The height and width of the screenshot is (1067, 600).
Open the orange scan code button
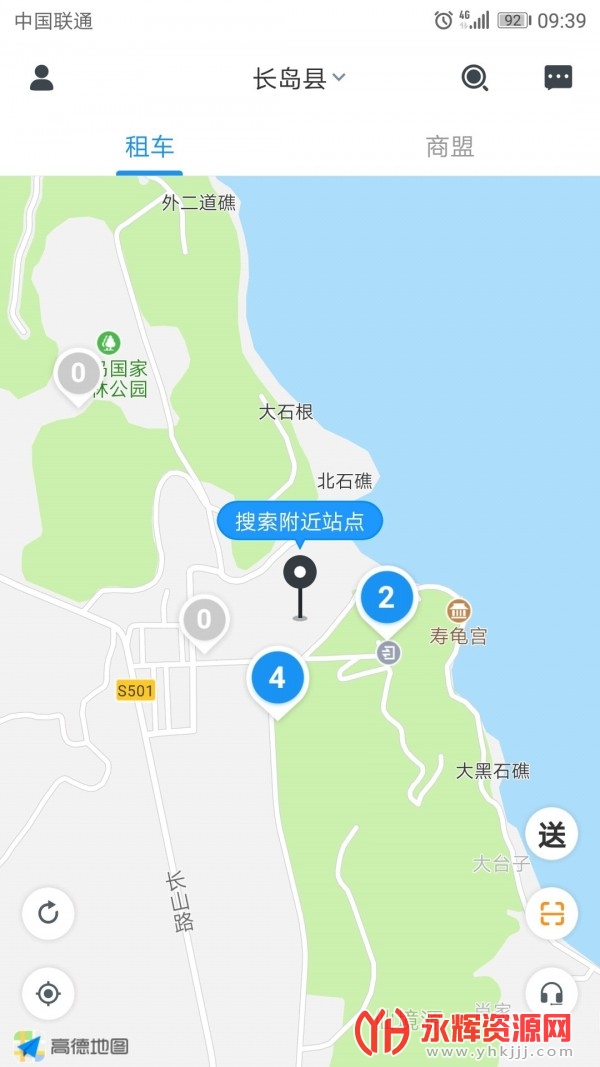tap(552, 913)
